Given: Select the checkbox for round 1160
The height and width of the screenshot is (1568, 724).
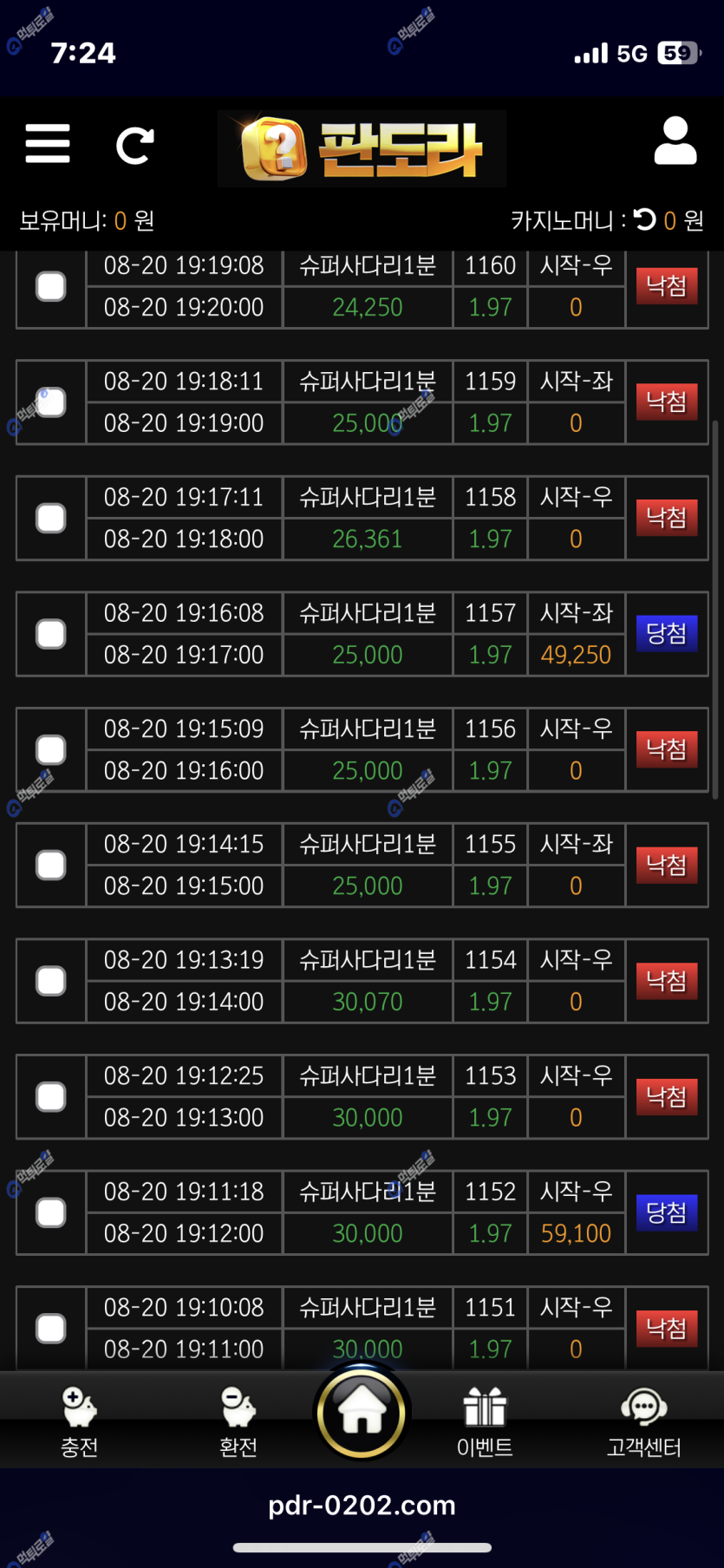Looking at the screenshot, I should click(x=51, y=286).
